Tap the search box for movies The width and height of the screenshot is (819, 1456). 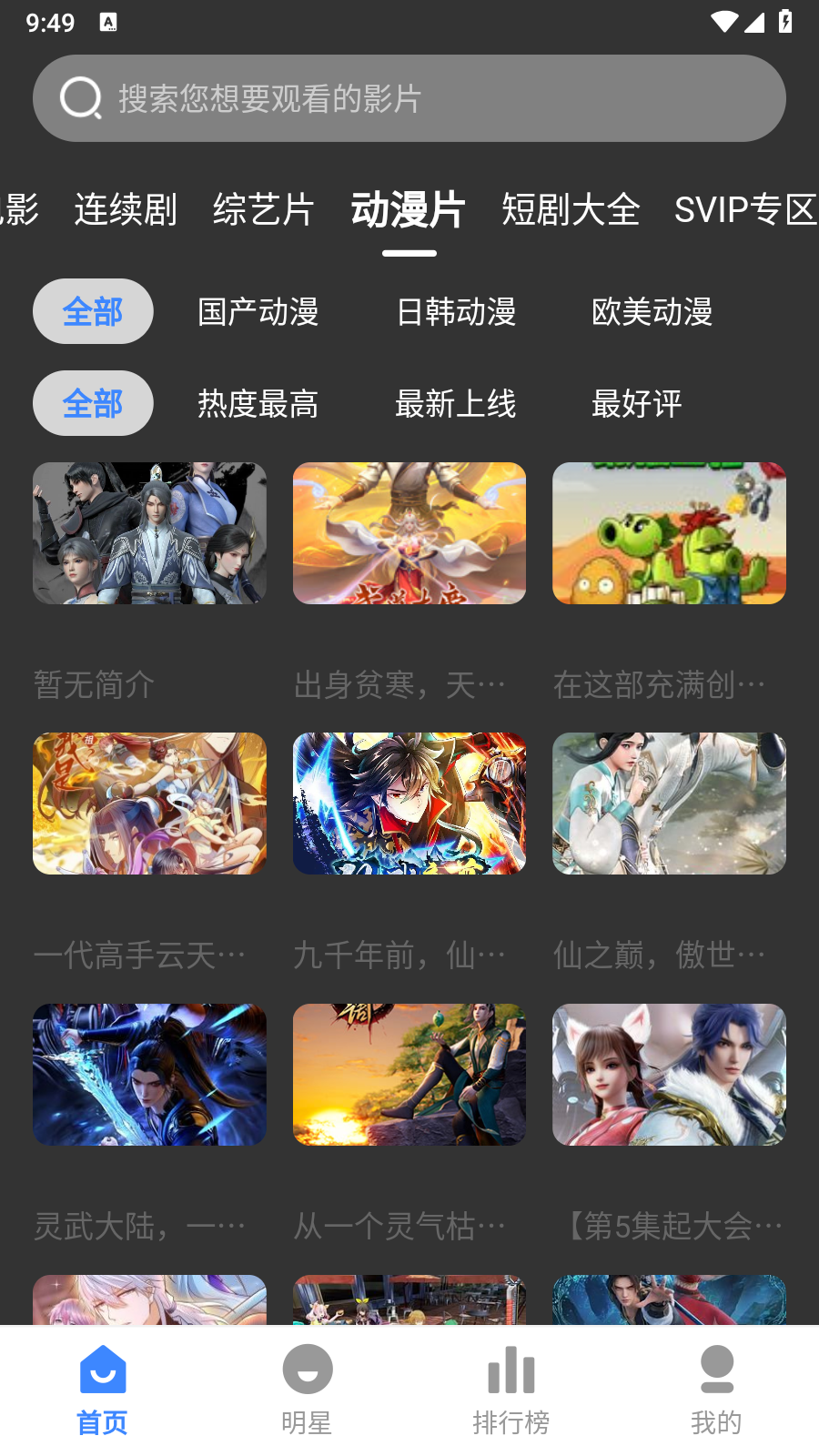pos(409,98)
